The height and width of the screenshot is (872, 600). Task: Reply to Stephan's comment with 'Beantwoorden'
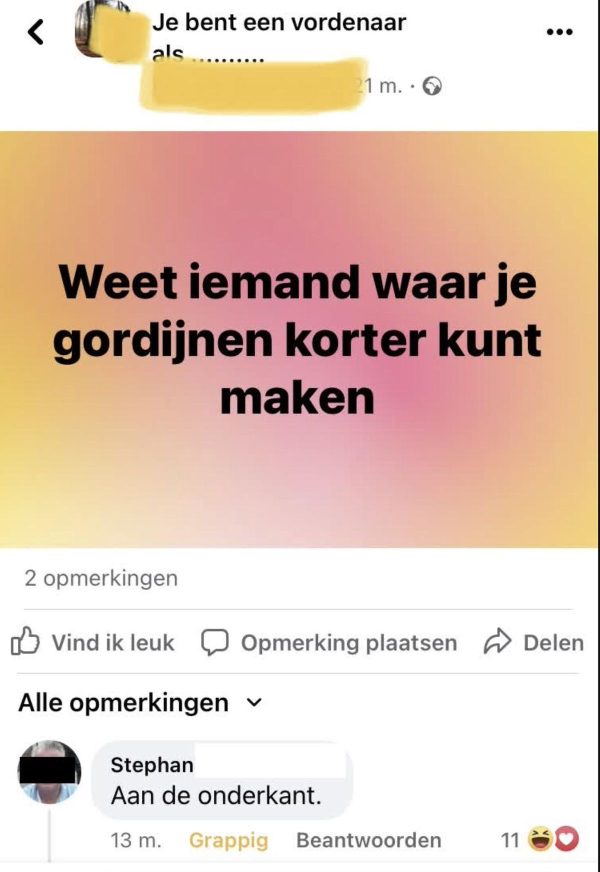pos(368,840)
